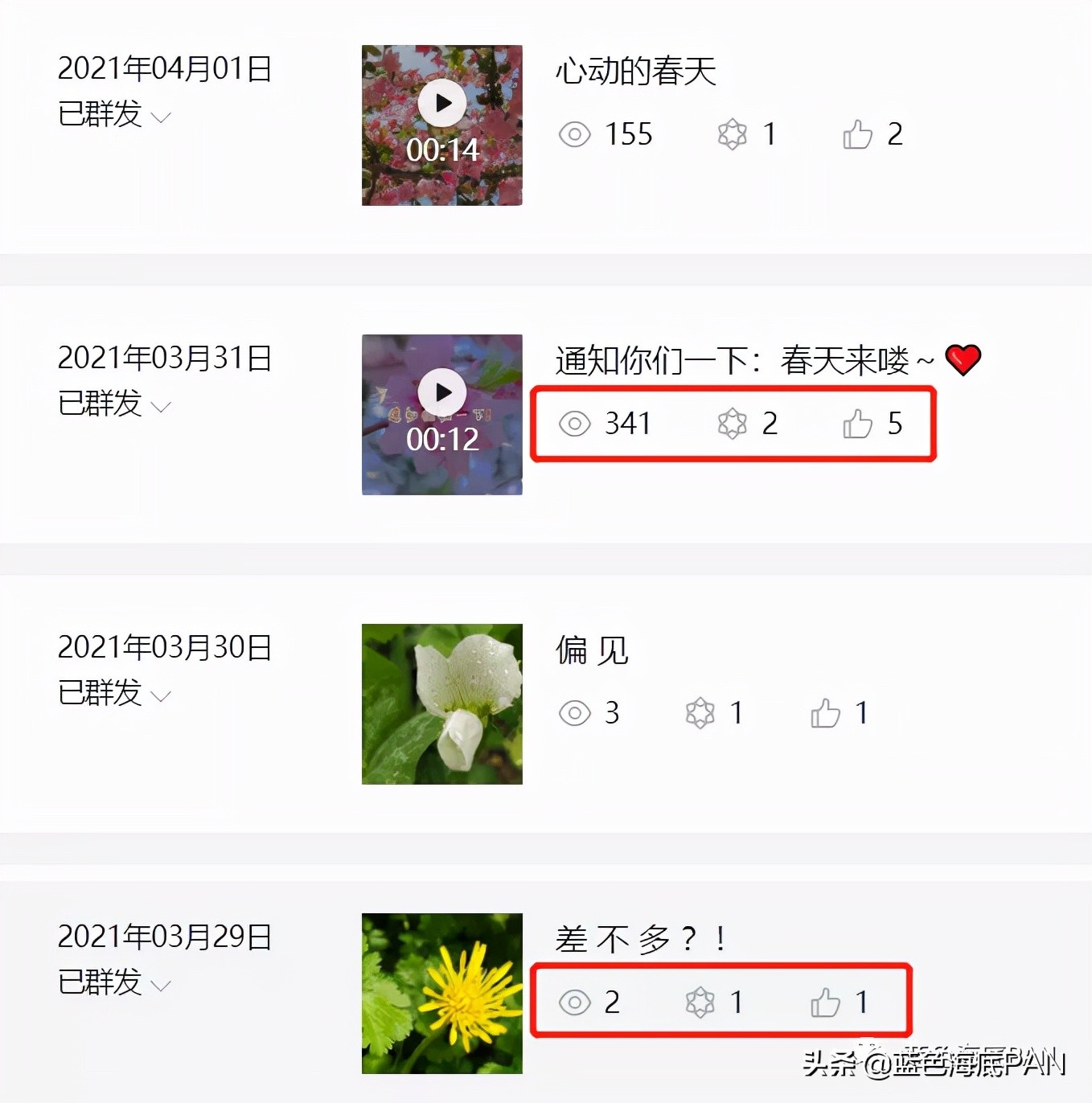Screen dimensions: 1092x1103
Task: Open the yellow flower thumbnail of 差不多
Action: pyautogui.click(x=441, y=993)
